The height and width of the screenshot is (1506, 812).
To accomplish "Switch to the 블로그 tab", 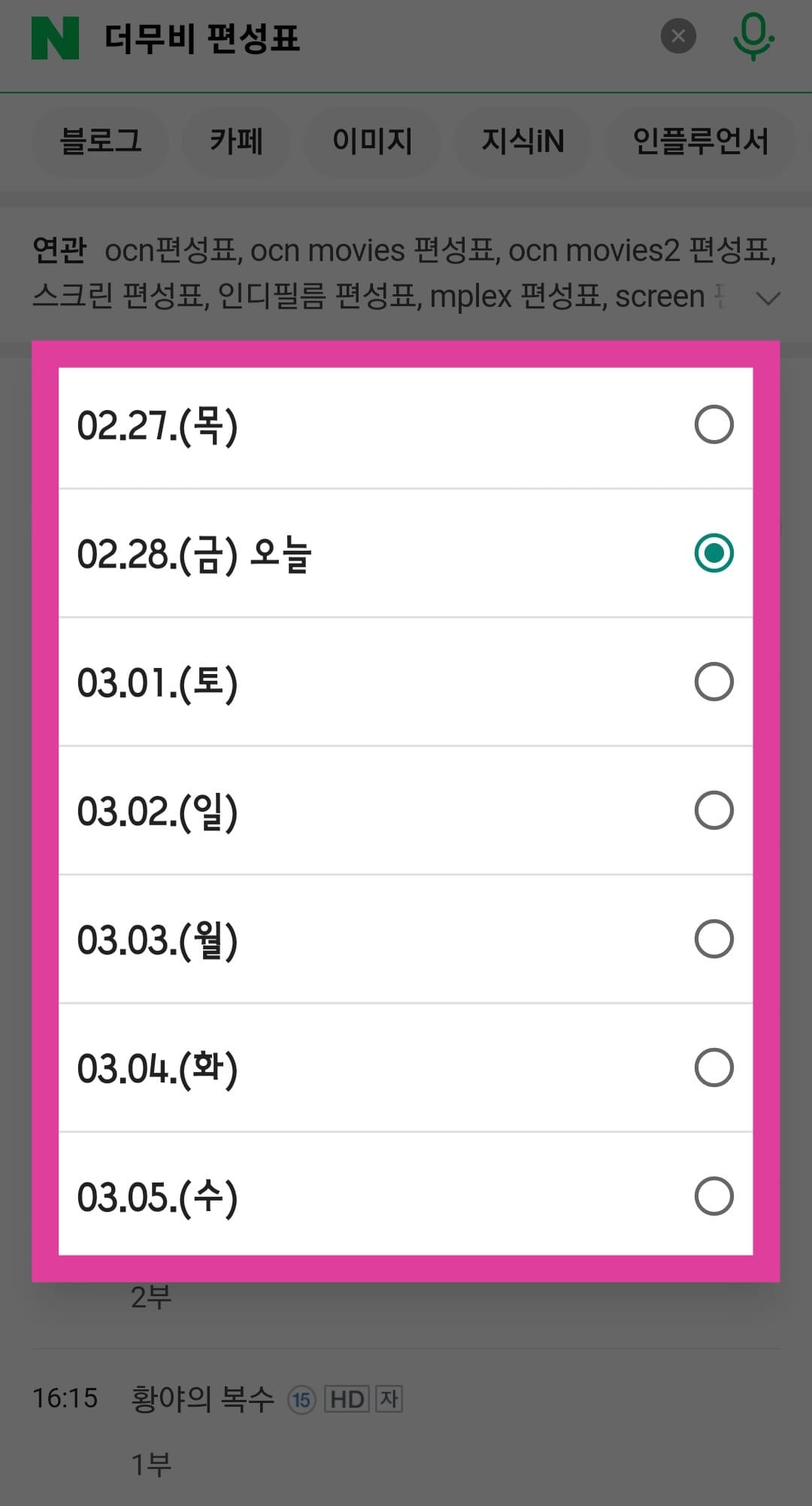I will click(100, 143).
